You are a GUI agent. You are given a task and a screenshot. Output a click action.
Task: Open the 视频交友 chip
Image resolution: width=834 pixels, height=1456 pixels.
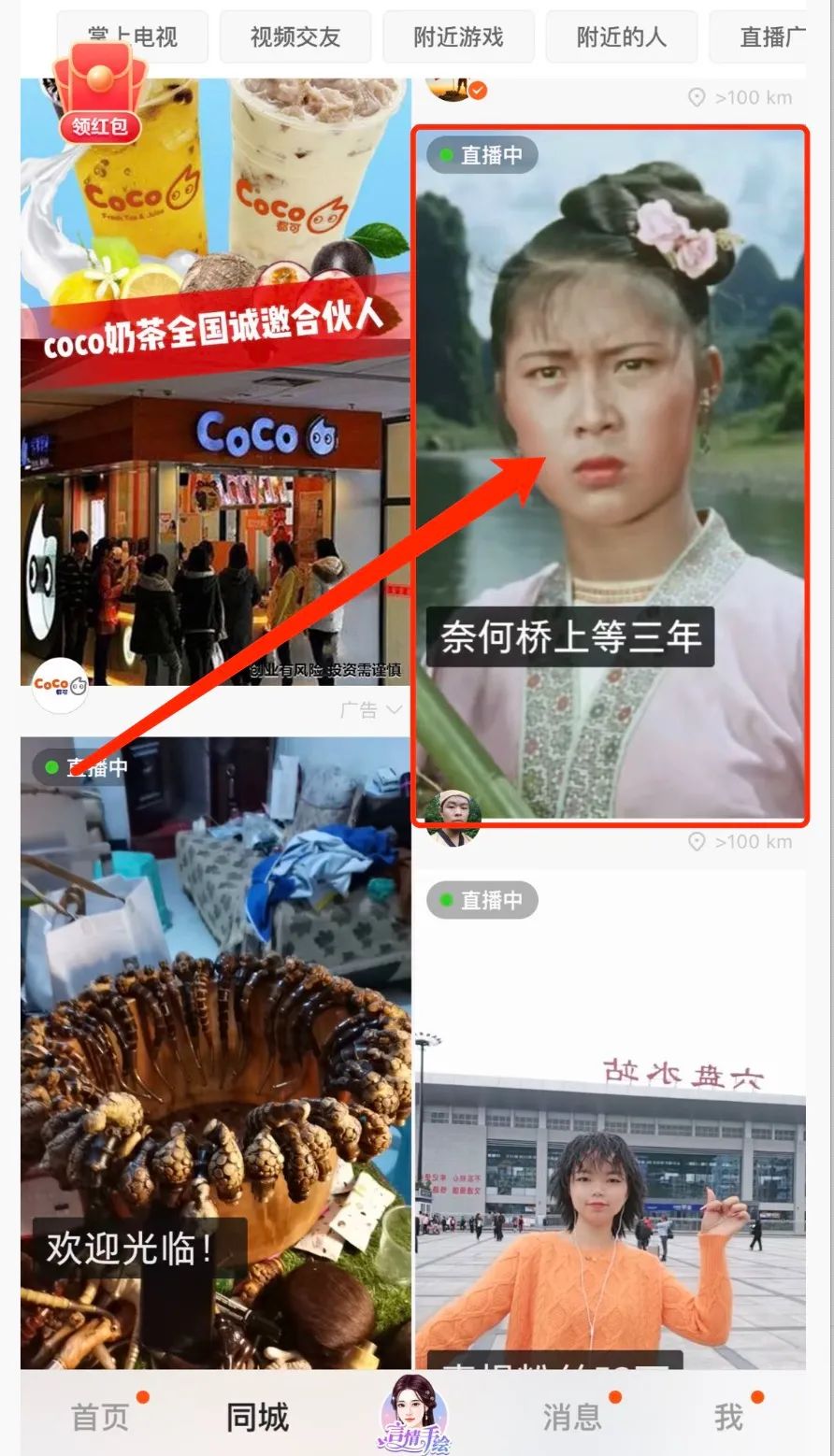pos(295,37)
